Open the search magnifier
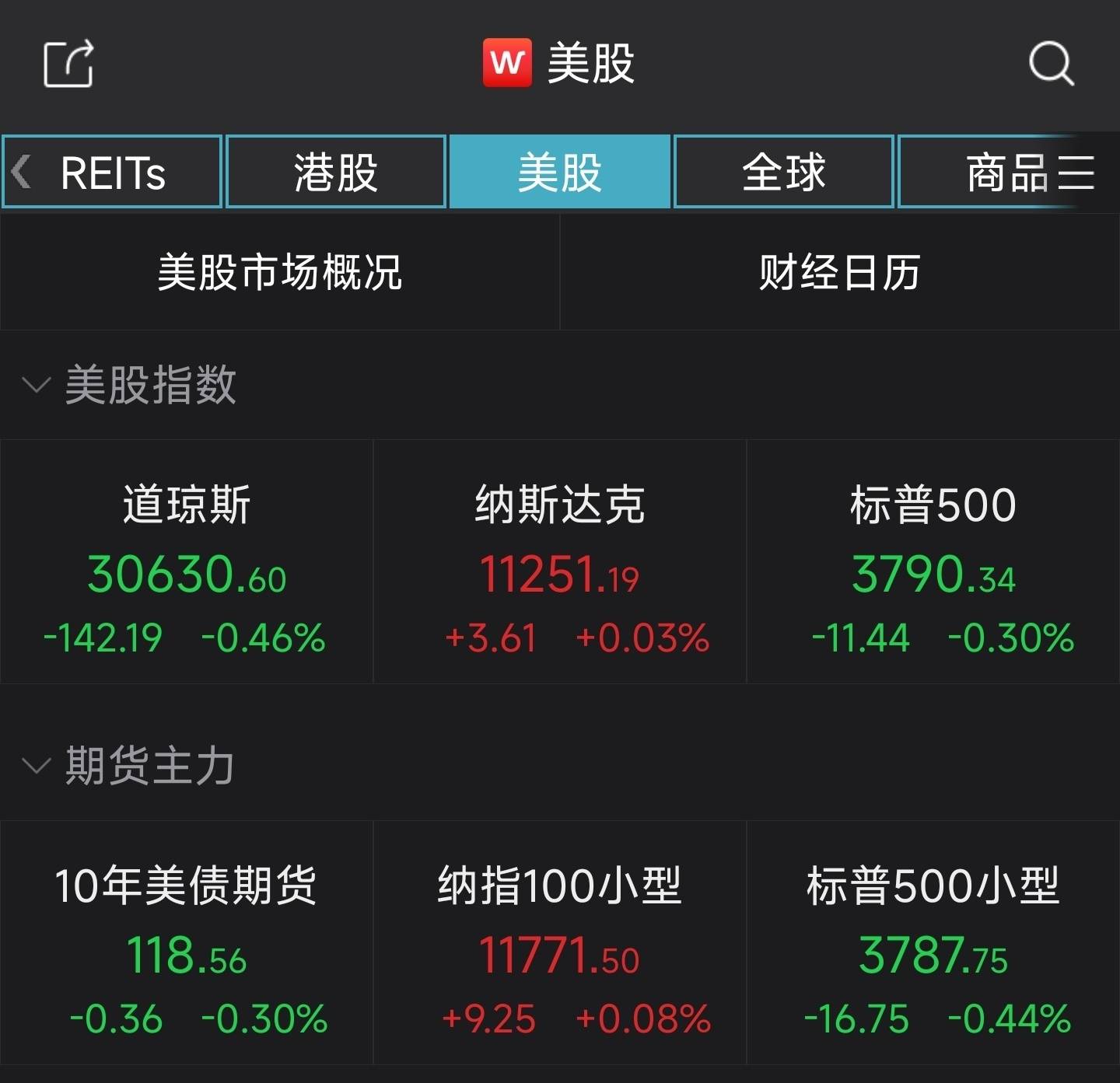The height and width of the screenshot is (1083, 1120). (x=1051, y=63)
